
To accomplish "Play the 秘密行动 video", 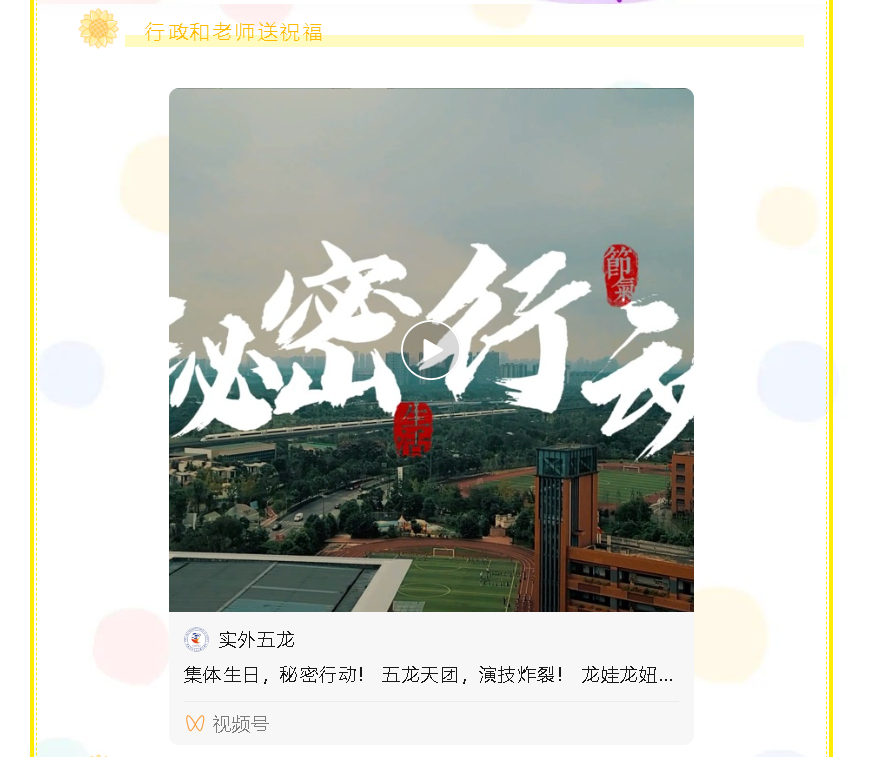I will [x=430, y=350].
